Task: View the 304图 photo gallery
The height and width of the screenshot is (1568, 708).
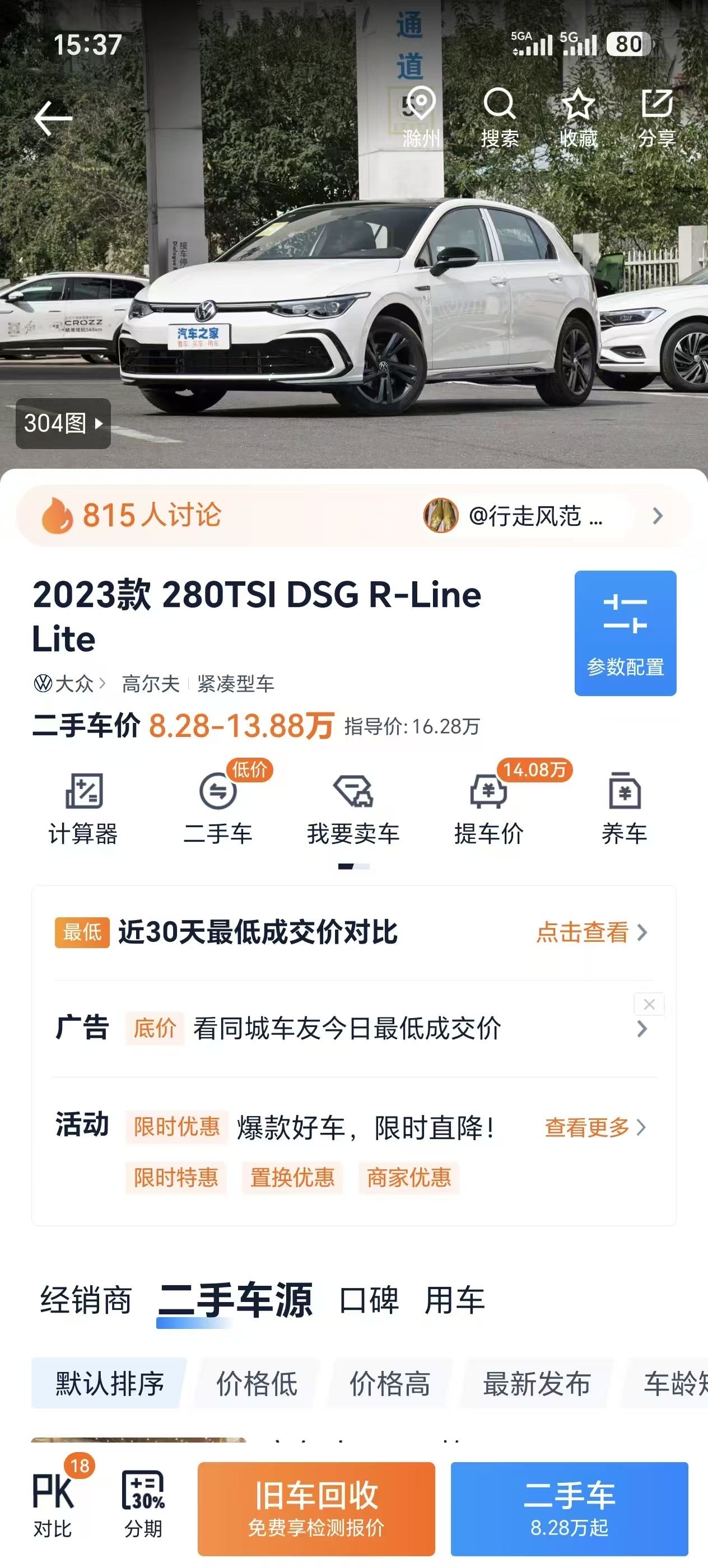Action: (63, 423)
